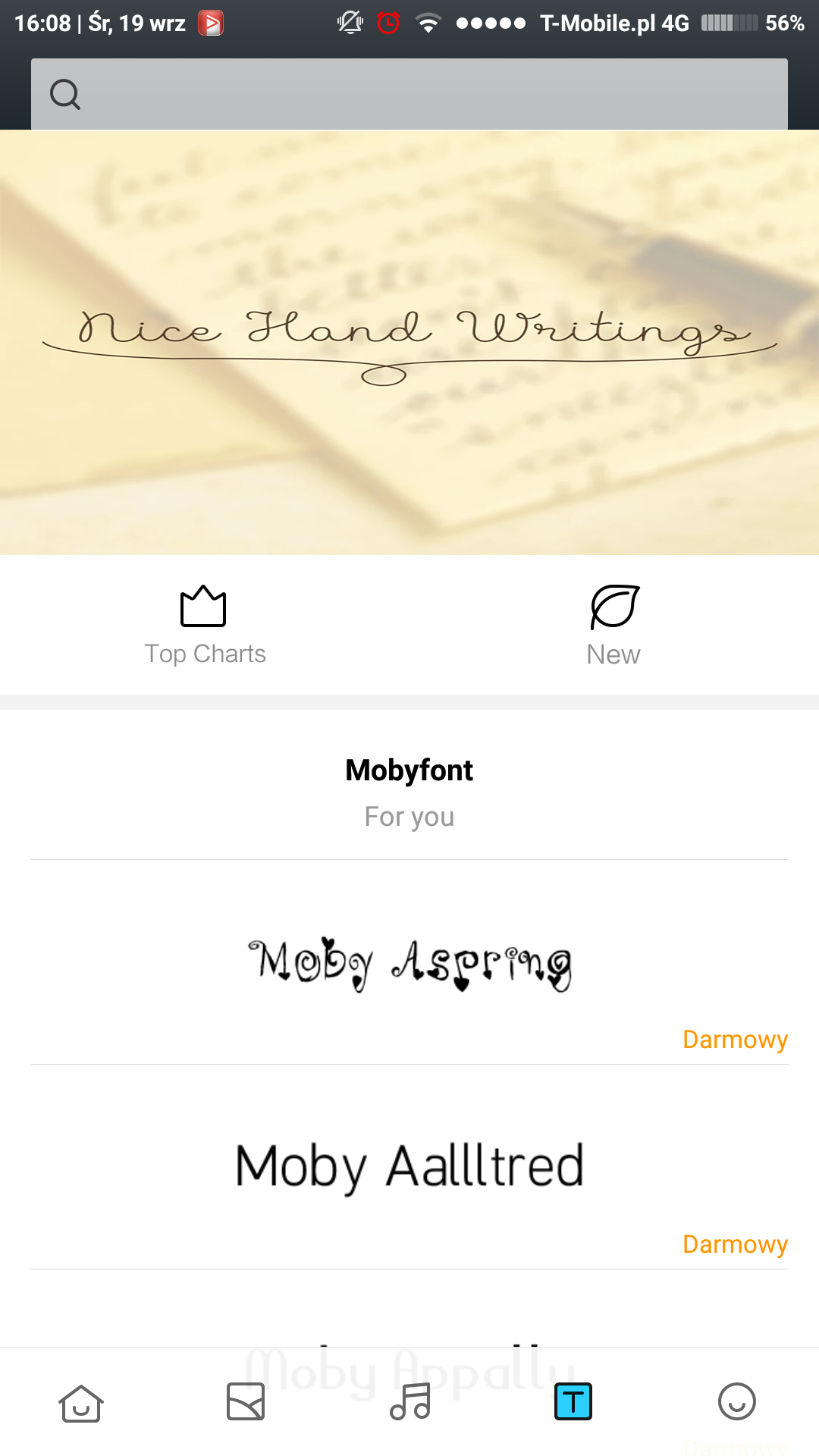Browse the New fonts section
The image size is (819, 1456).
[x=614, y=626]
